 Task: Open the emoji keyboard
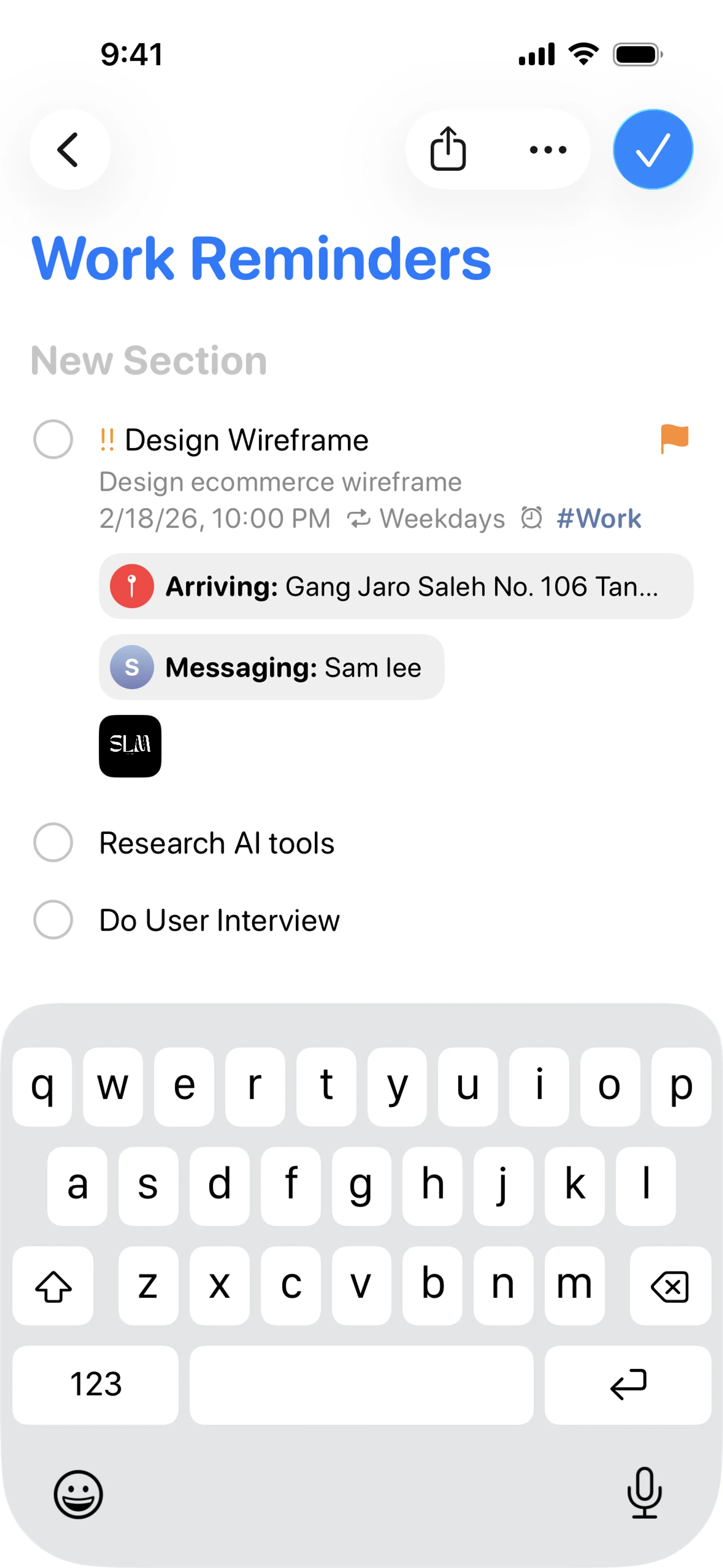click(78, 1494)
